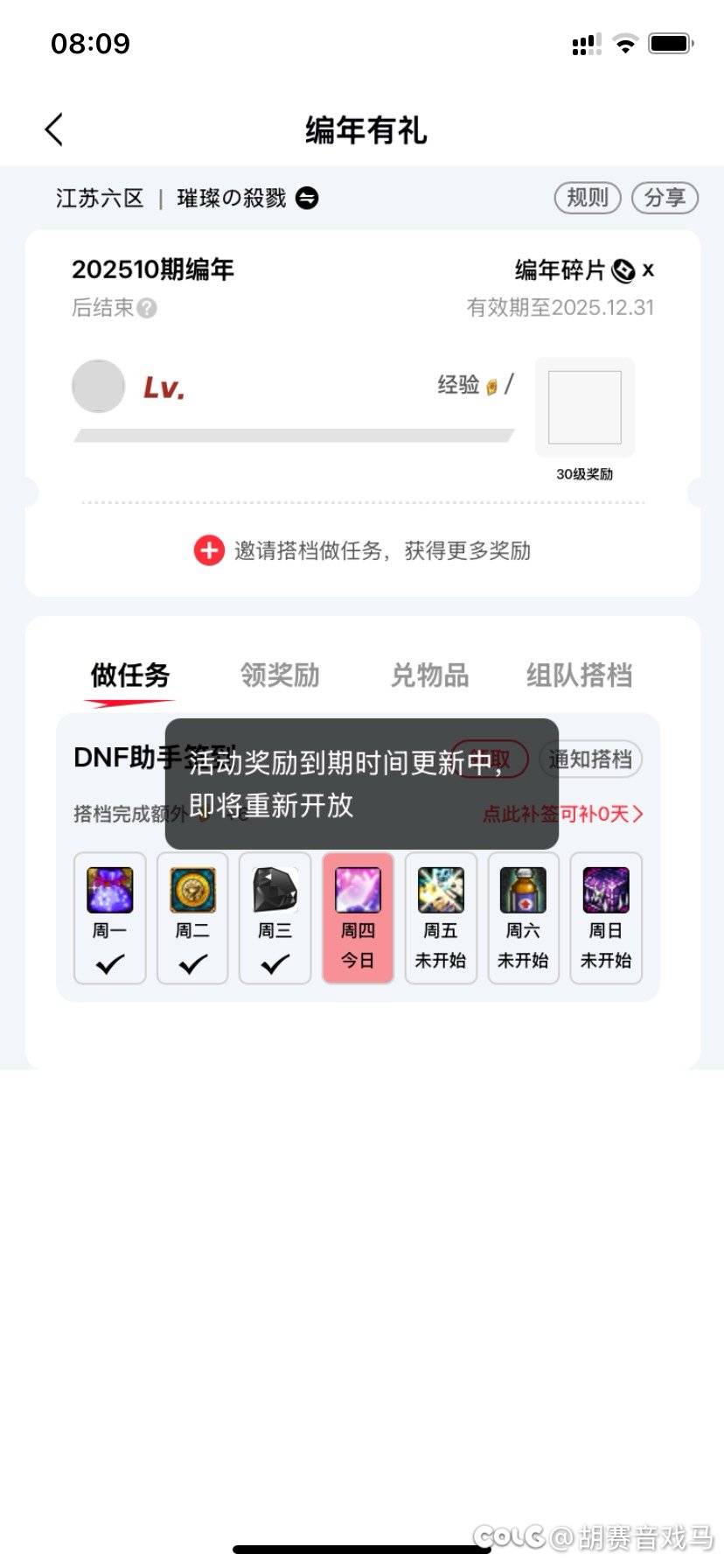Viewport: 724px width, 1568px height.
Task: Tap the 分享 share button
Action: [x=665, y=198]
